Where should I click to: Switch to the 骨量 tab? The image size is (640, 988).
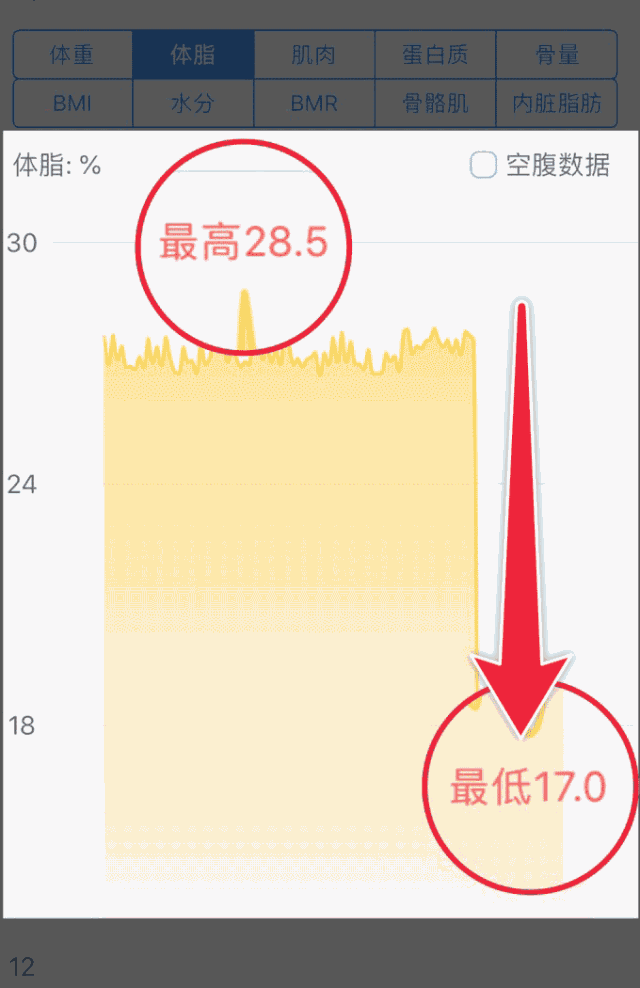[x=556, y=55]
